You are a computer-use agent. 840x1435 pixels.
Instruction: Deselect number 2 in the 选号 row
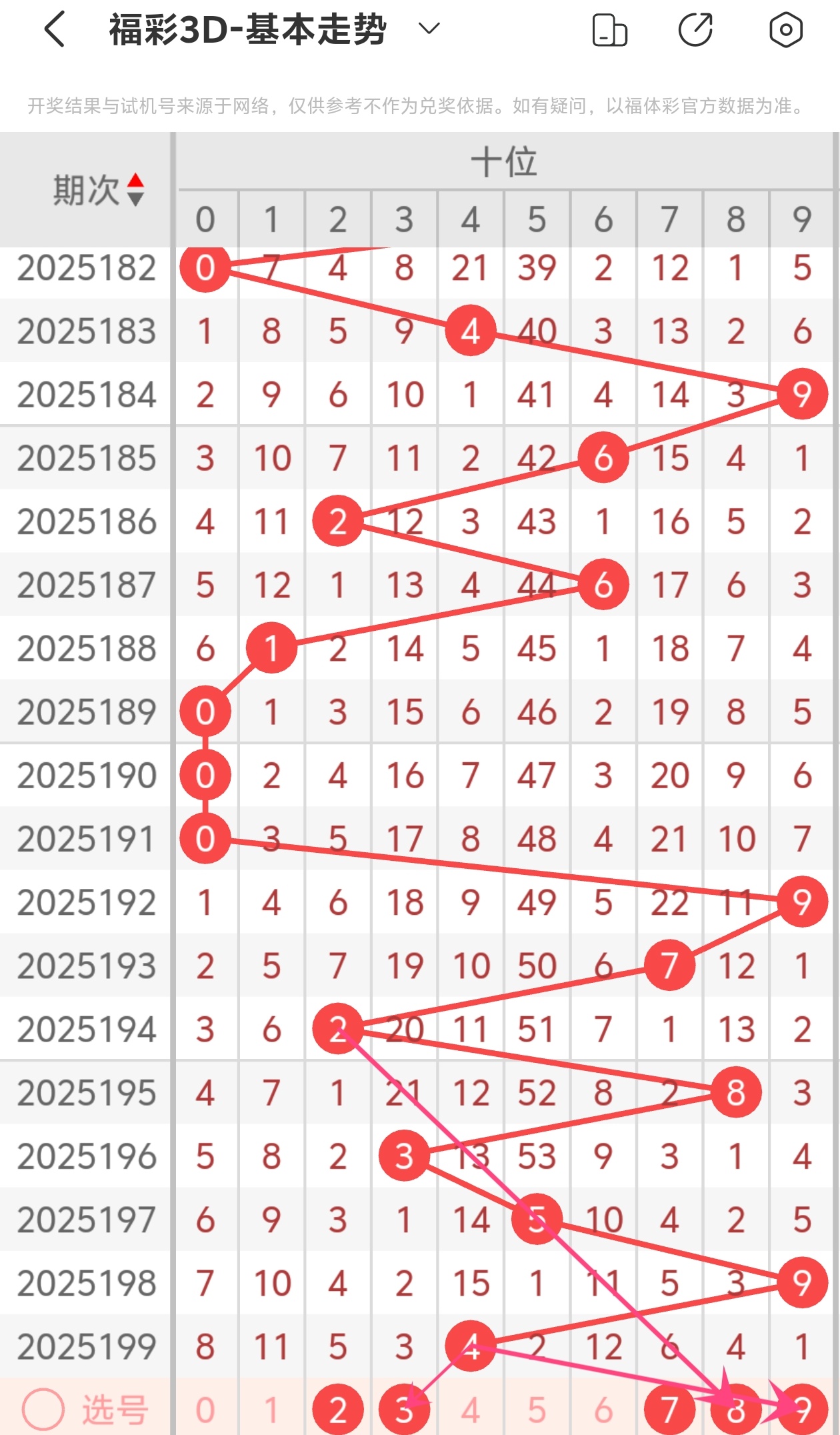338,1410
